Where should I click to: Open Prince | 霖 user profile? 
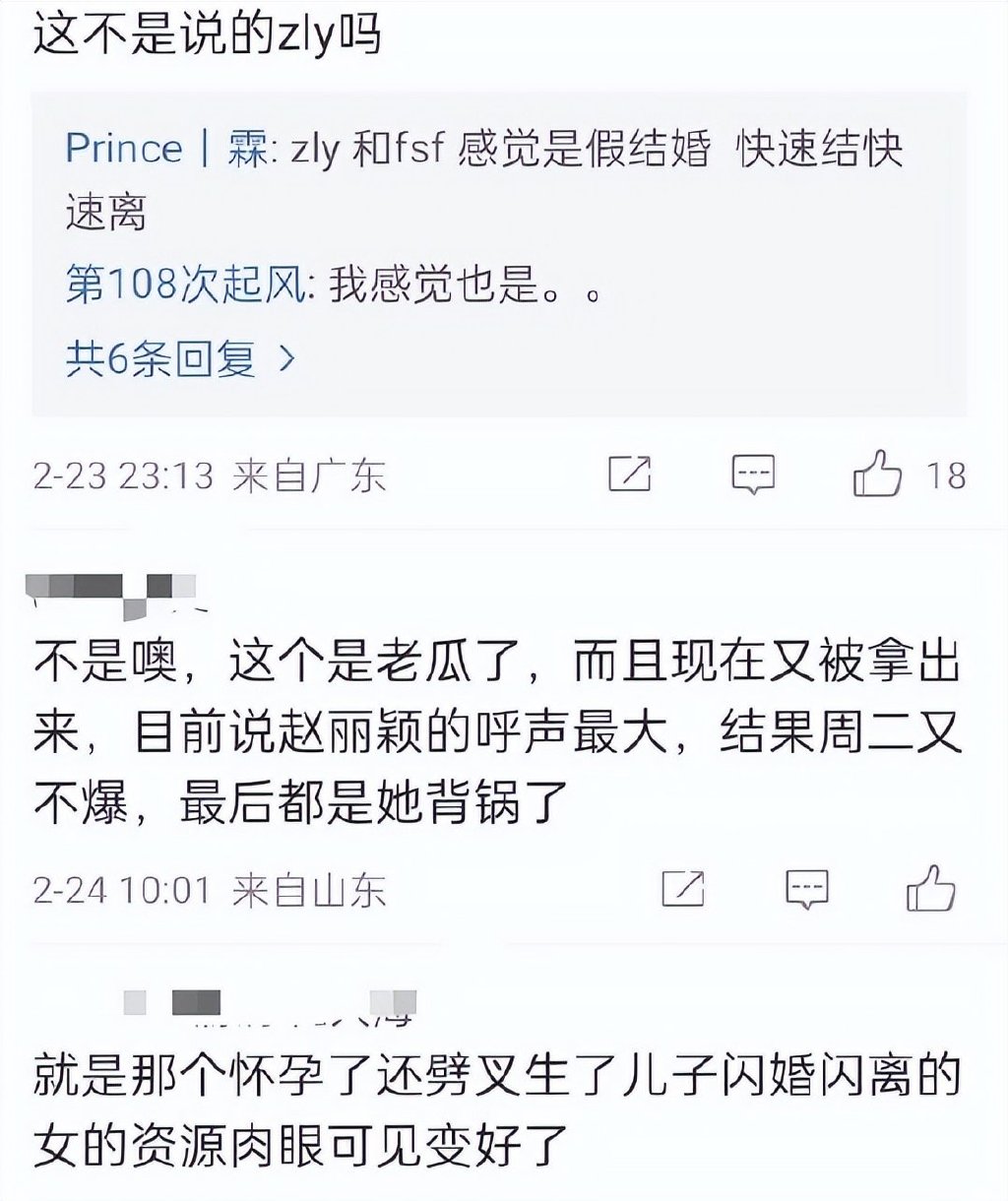tap(165, 150)
